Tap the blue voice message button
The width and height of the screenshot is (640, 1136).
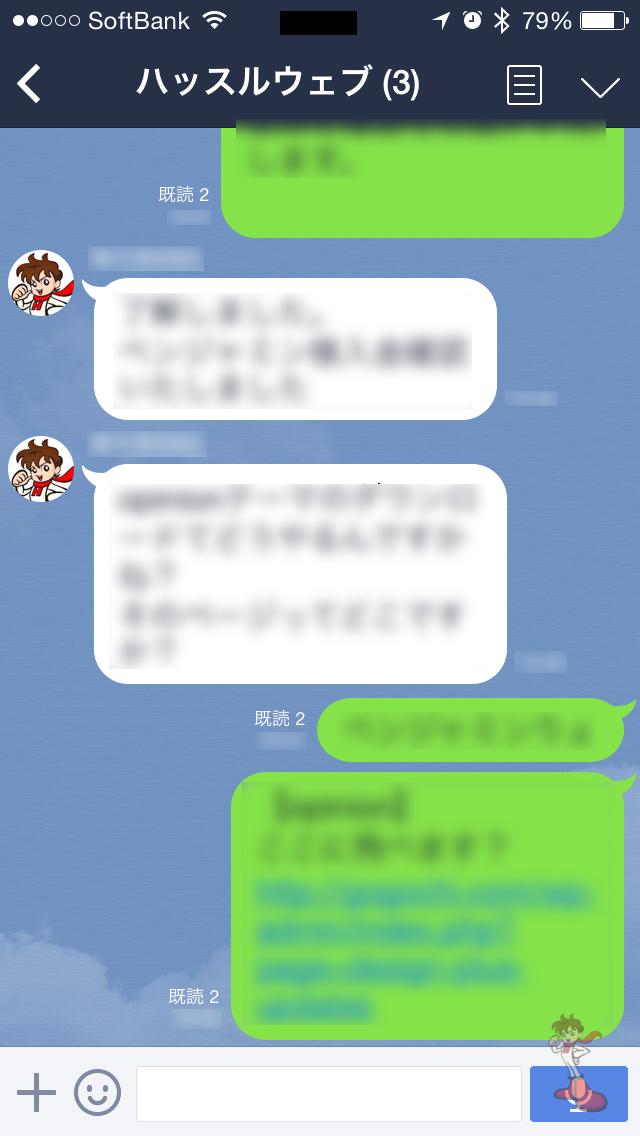coord(578,1093)
